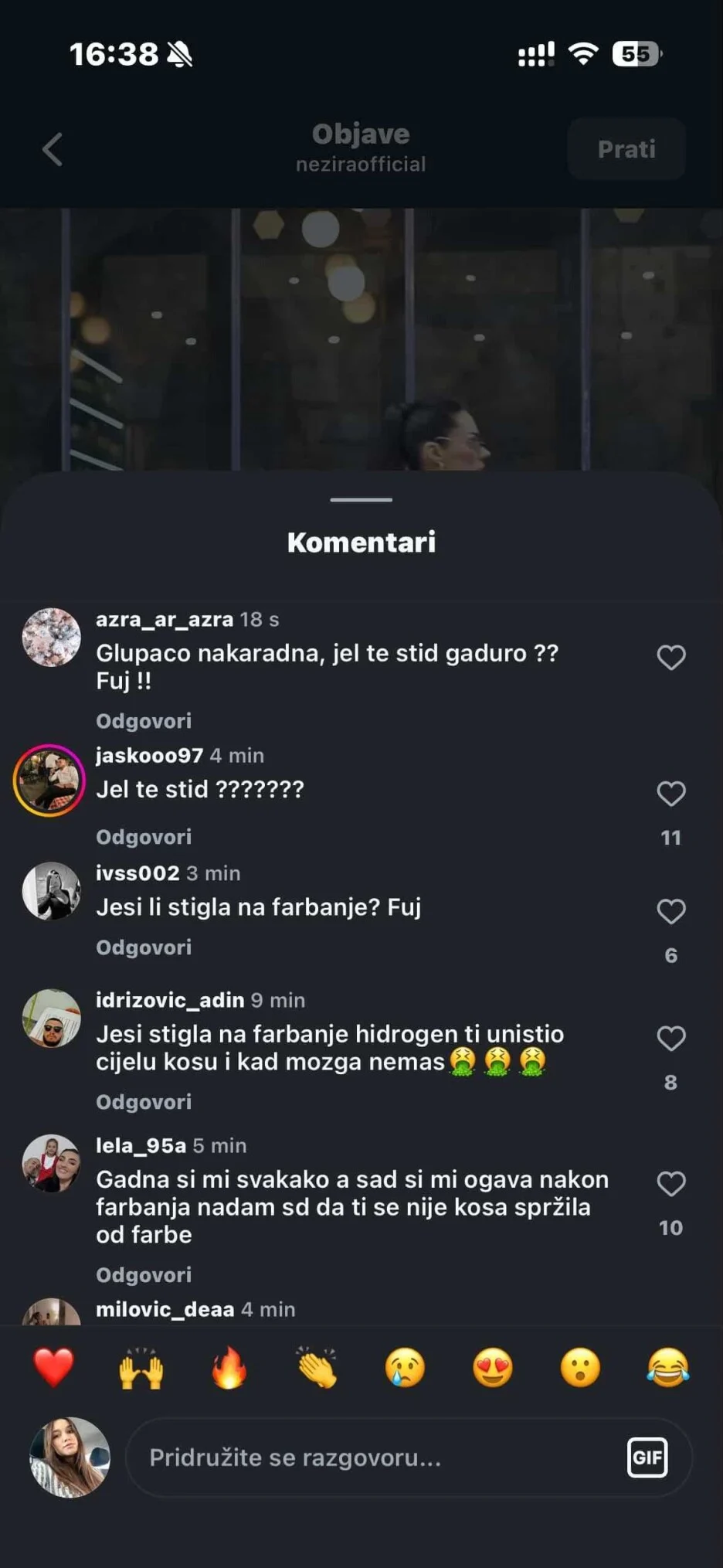Open jaskooo97's profile picture with story ring
This screenshot has width=723, height=1568.
click(x=50, y=781)
